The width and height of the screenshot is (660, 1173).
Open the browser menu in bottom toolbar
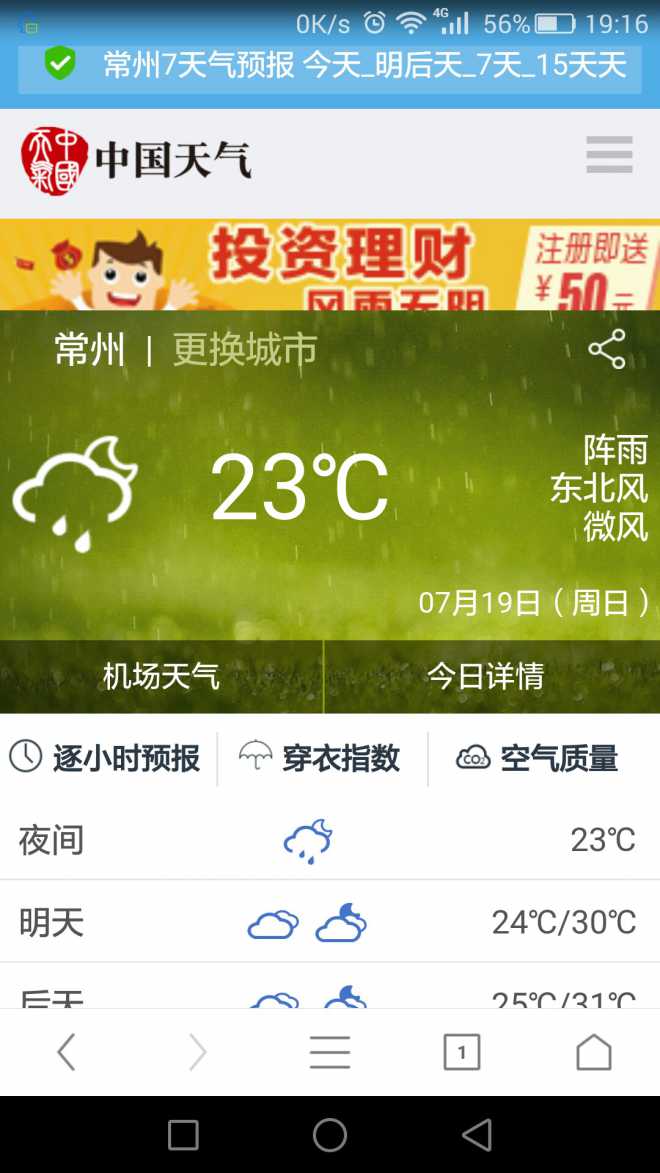[x=330, y=1052]
